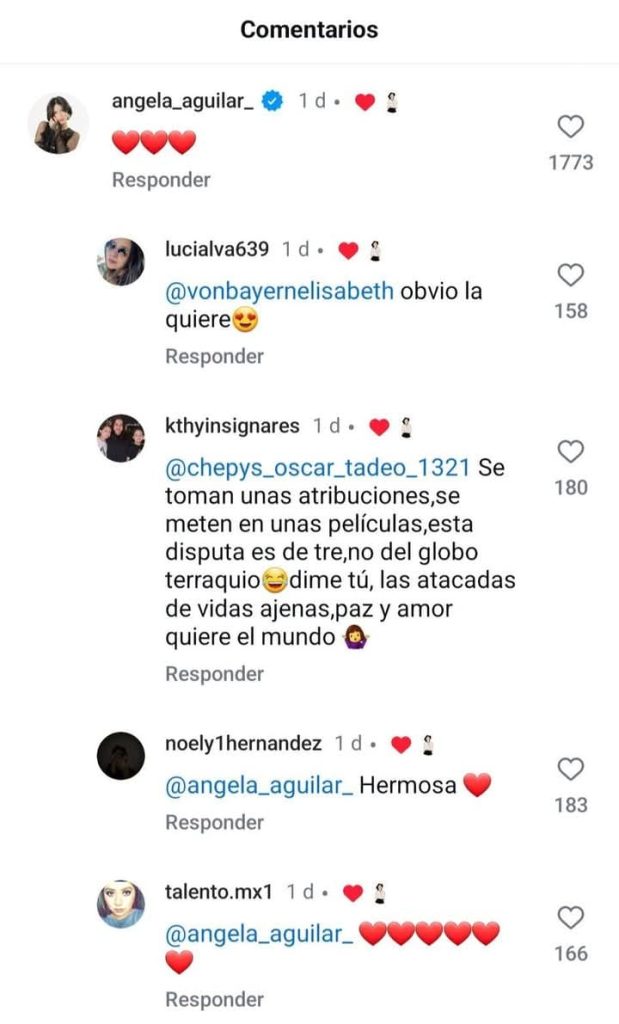Image resolution: width=619 pixels, height=1024 pixels.
Task: Reply to kthyinsignares's comment
Action: coord(214,674)
